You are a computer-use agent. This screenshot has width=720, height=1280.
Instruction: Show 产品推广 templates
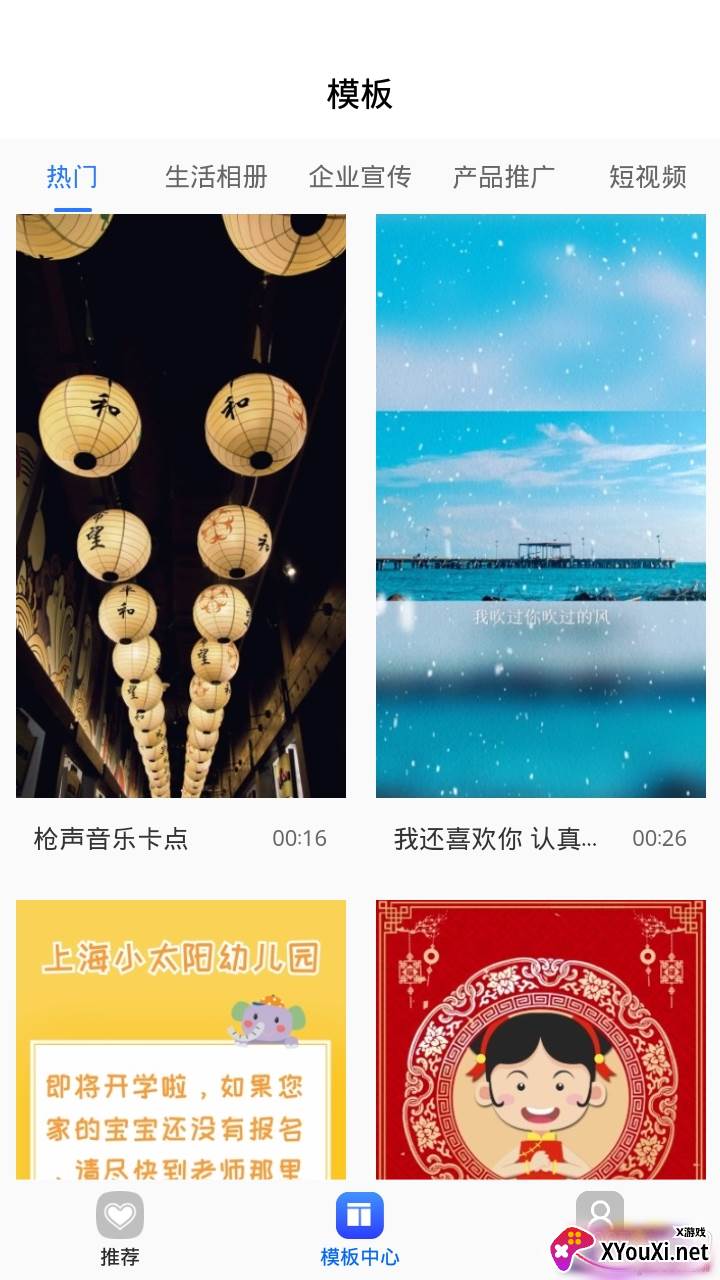[x=504, y=177]
